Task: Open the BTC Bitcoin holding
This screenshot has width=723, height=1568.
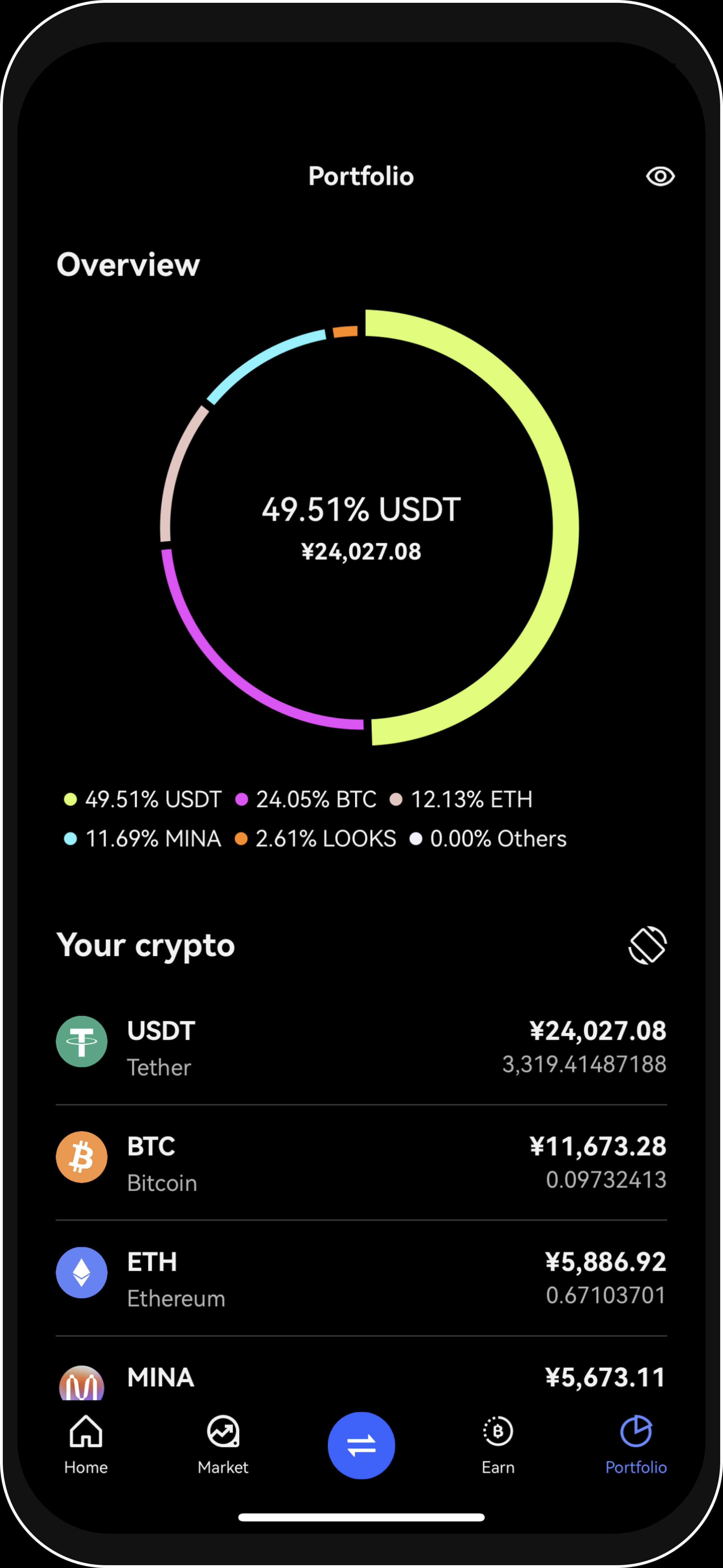Action: coord(361,1163)
